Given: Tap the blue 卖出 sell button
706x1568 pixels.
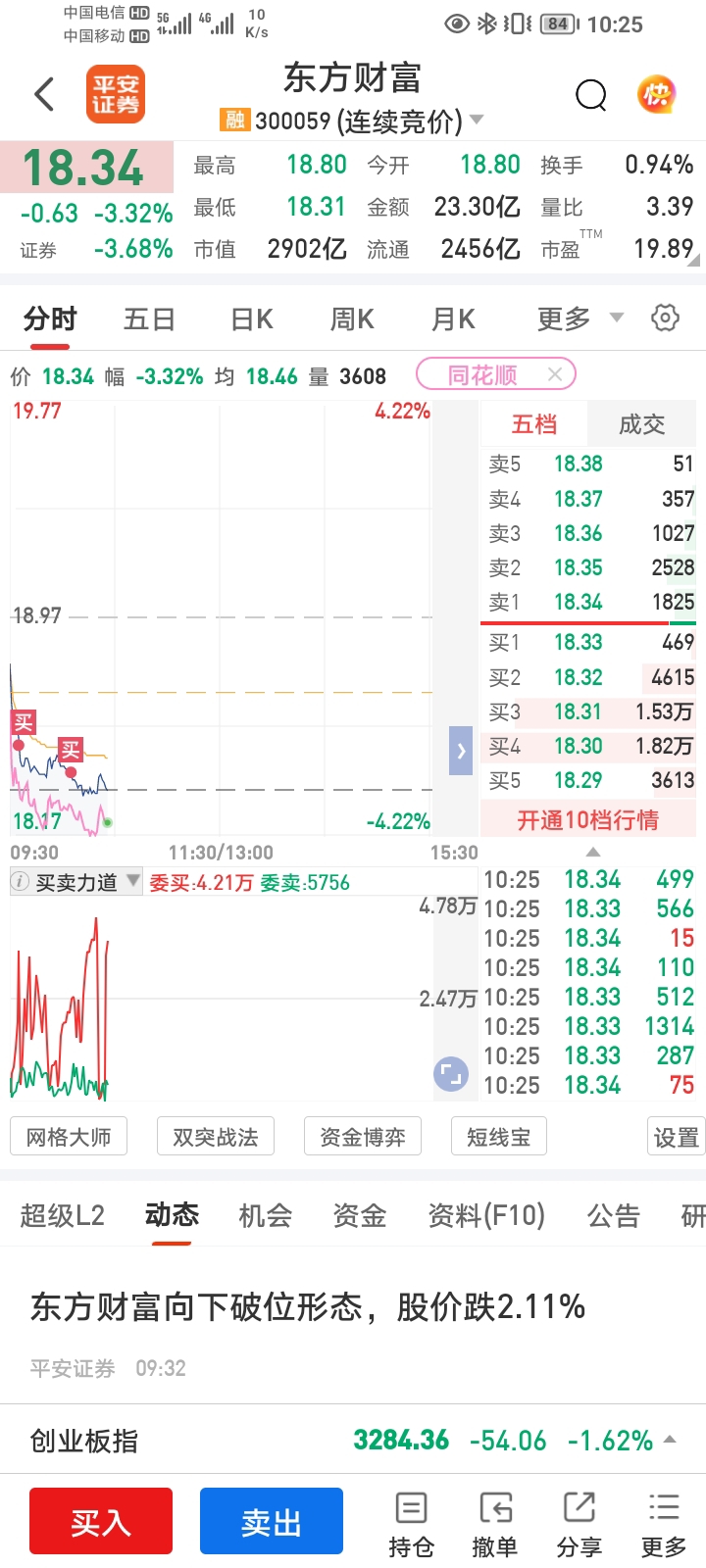Looking at the screenshot, I should pyautogui.click(x=272, y=1521).
